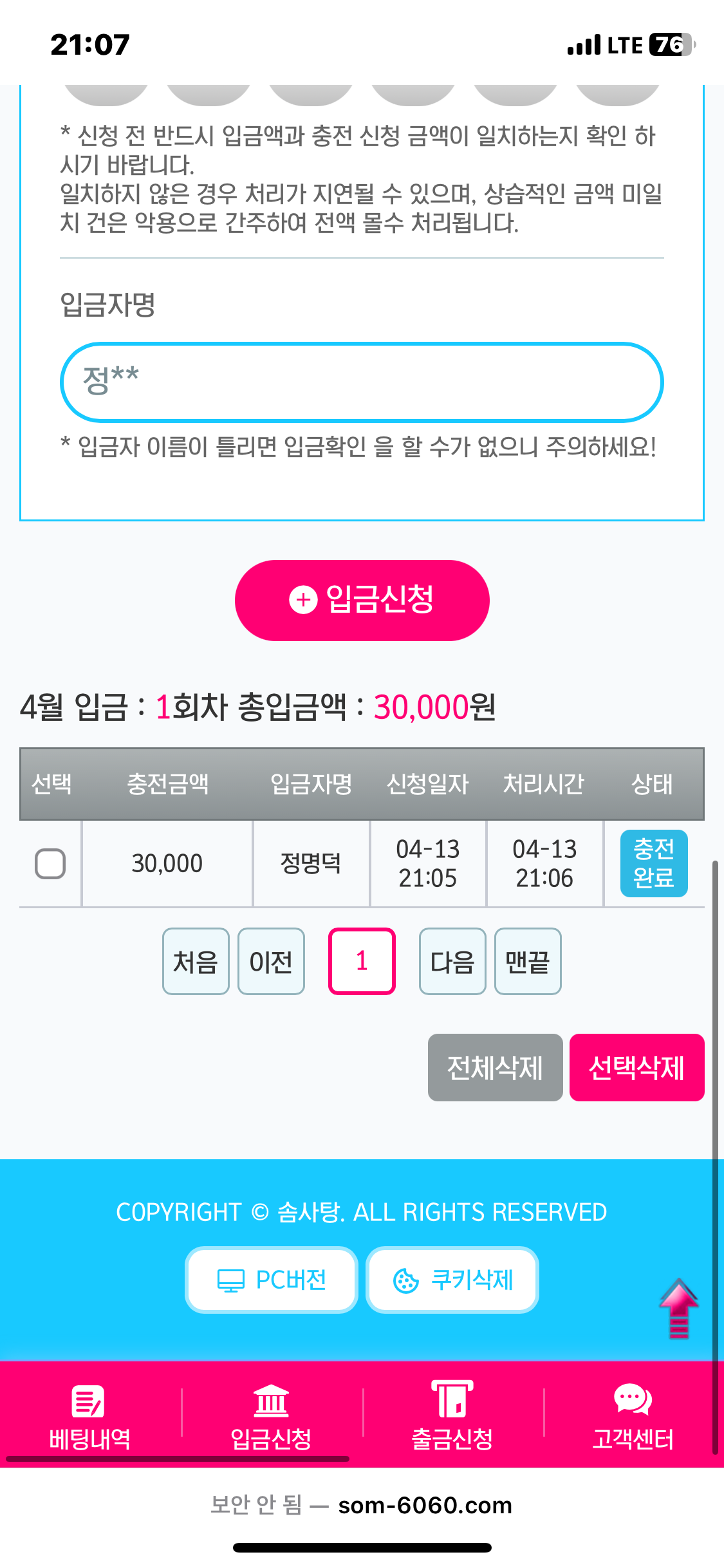This screenshot has width=724, height=1568.
Task: Clear cookies with 쿠키삭제
Action: coord(452,1280)
